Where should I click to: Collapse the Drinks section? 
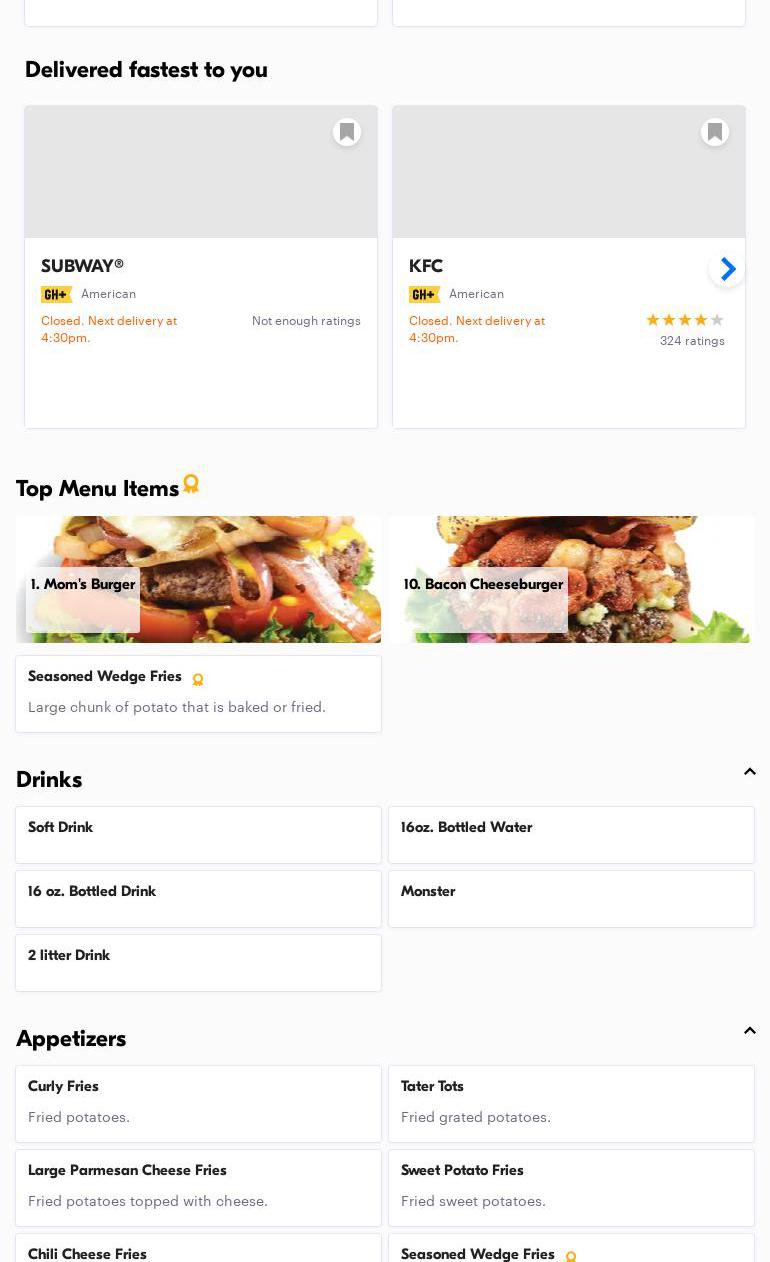coord(750,772)
